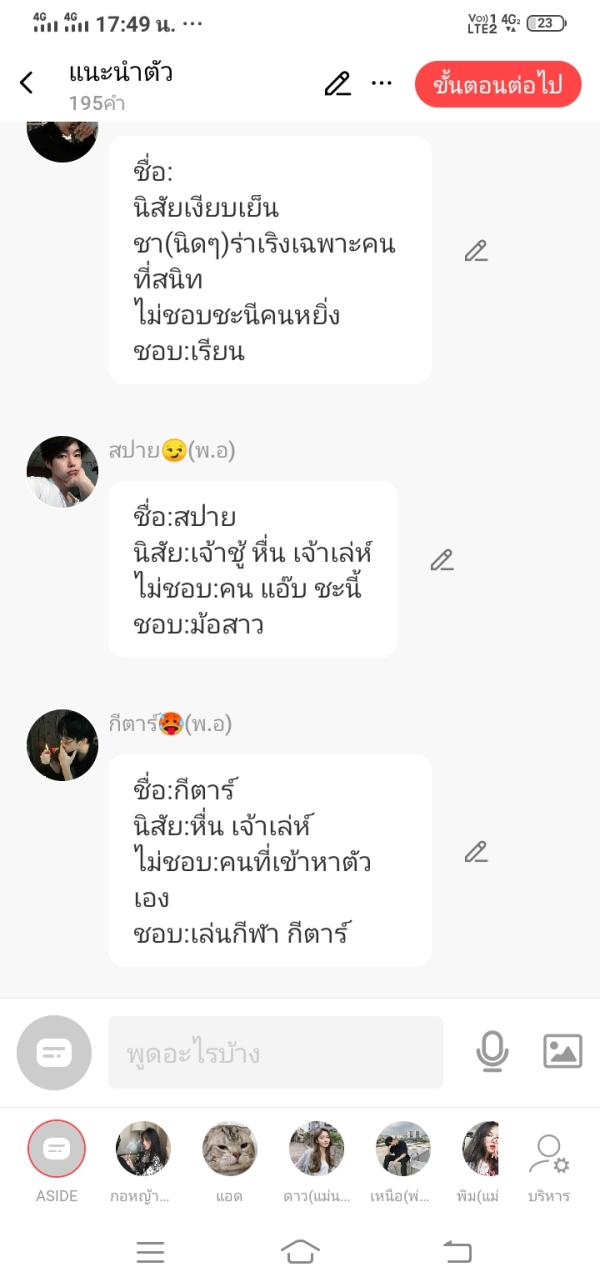This screenshot has height=1287, width=600.
Task: Open บริหาร character management
Action: point(548,1160)
